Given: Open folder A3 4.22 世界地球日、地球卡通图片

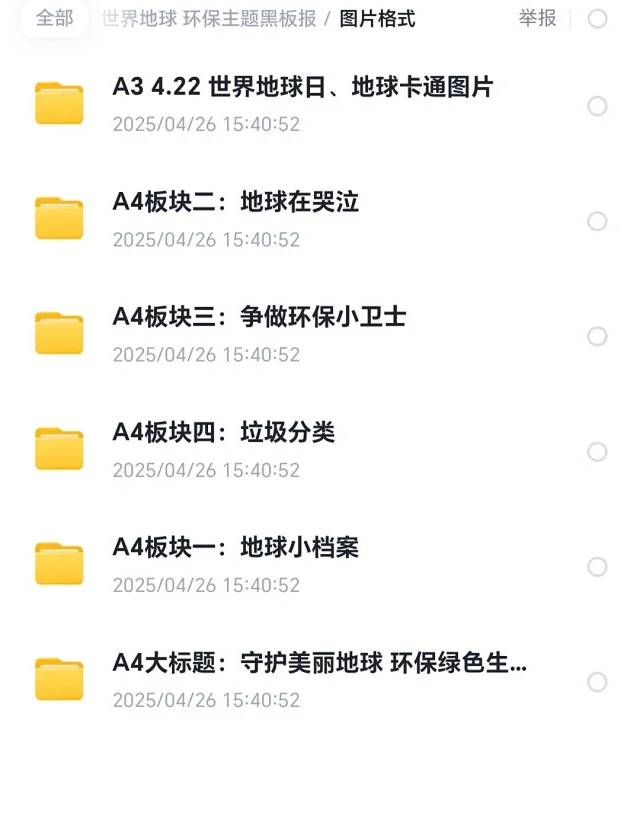Looking at the screenshot, I should [302, 87].
